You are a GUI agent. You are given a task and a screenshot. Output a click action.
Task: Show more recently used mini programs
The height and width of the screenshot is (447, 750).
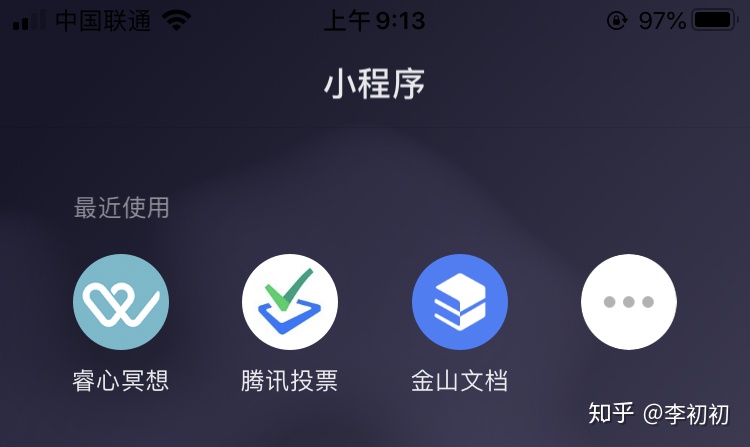629,302
